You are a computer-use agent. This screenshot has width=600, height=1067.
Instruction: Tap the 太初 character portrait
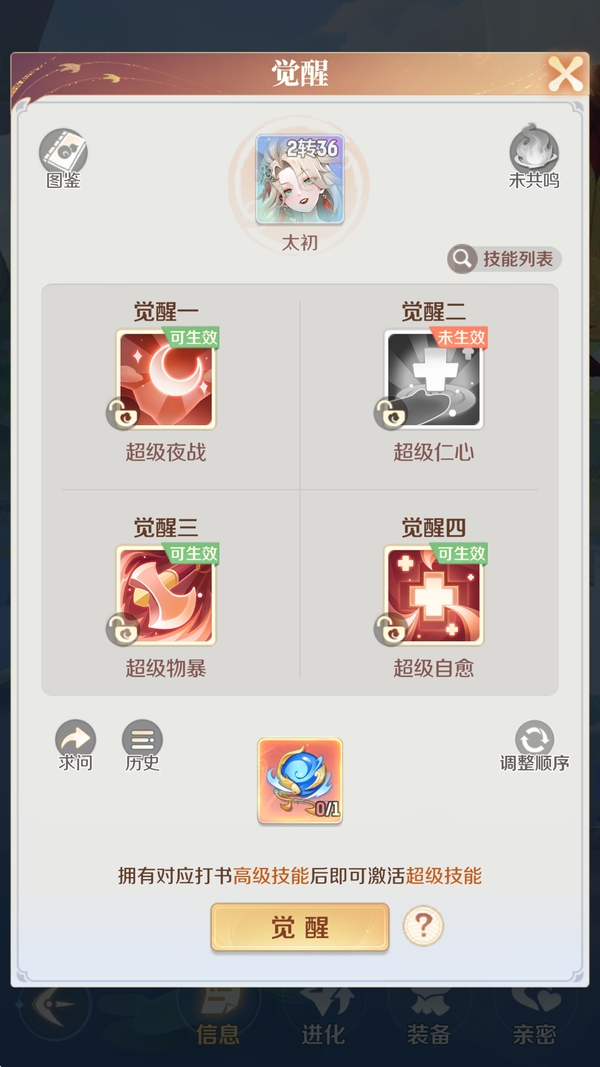[x=300, y=180]
